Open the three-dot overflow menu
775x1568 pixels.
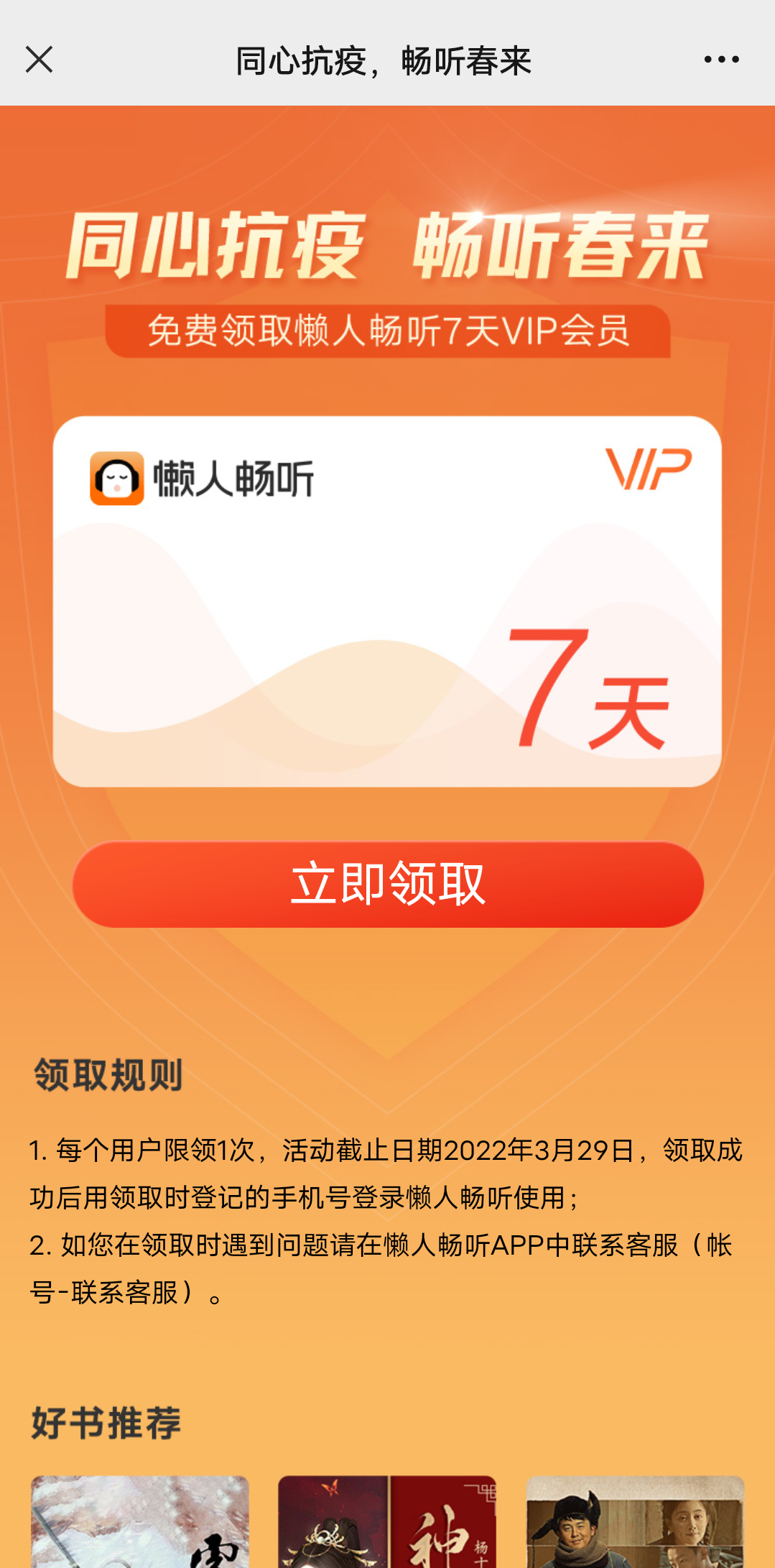click(x=721, y=60)
